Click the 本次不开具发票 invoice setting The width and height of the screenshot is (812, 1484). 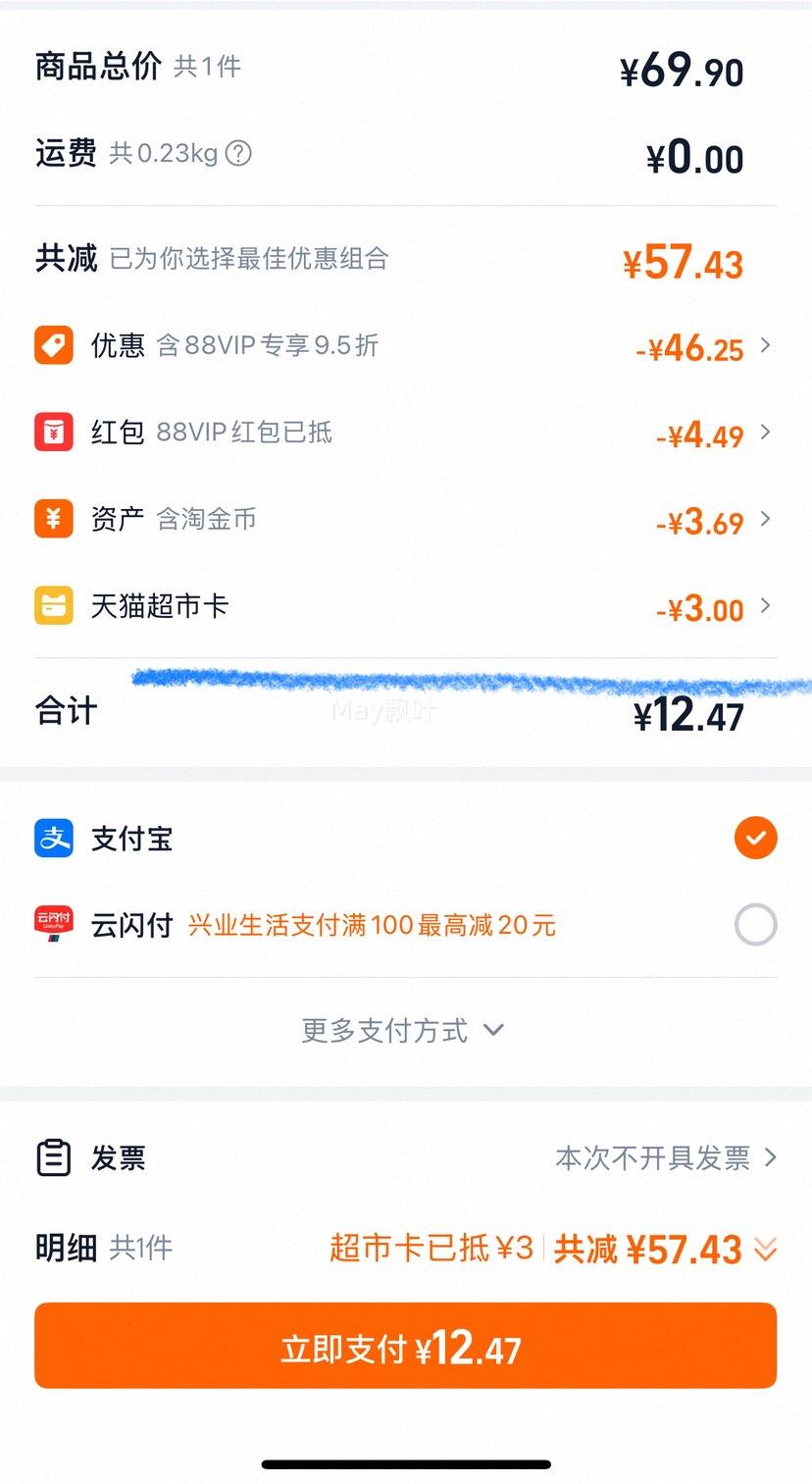pos(667,1158)
